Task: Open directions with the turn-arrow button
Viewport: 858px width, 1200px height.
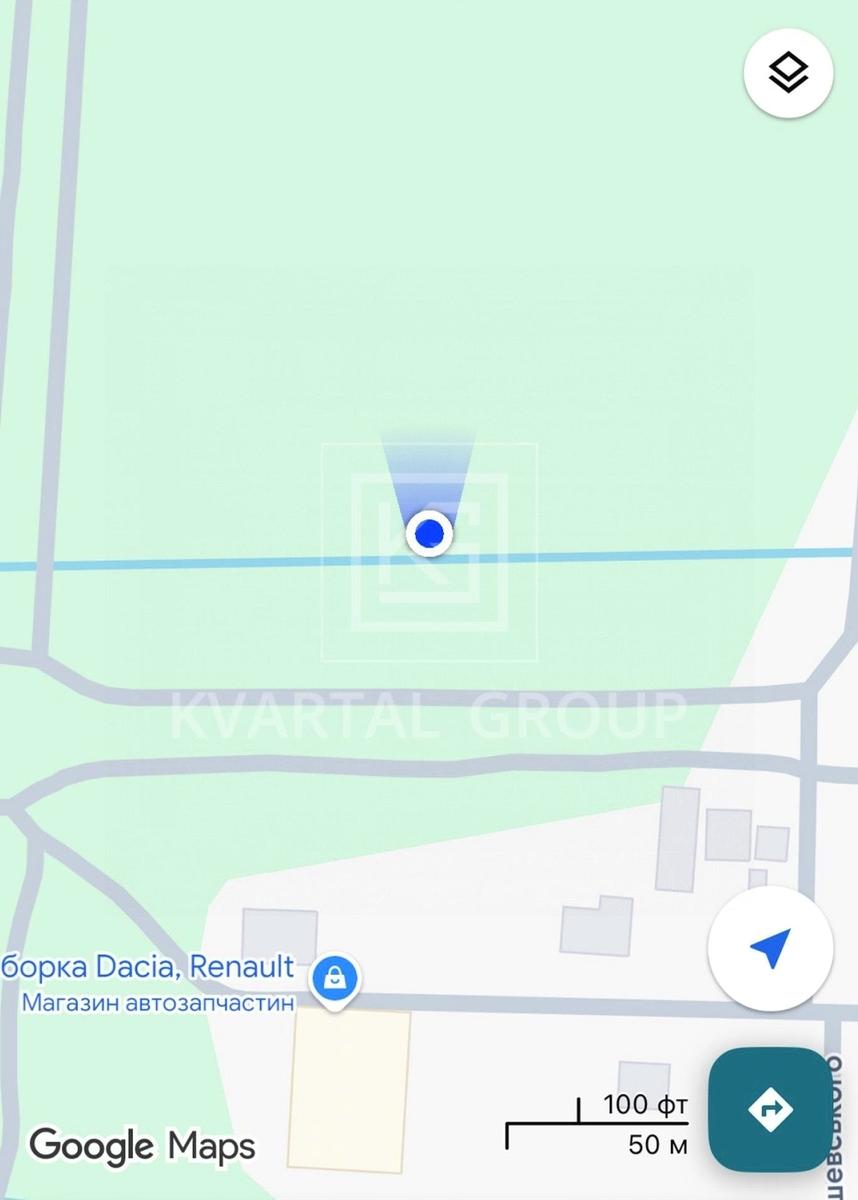Action: point(770,1108)
